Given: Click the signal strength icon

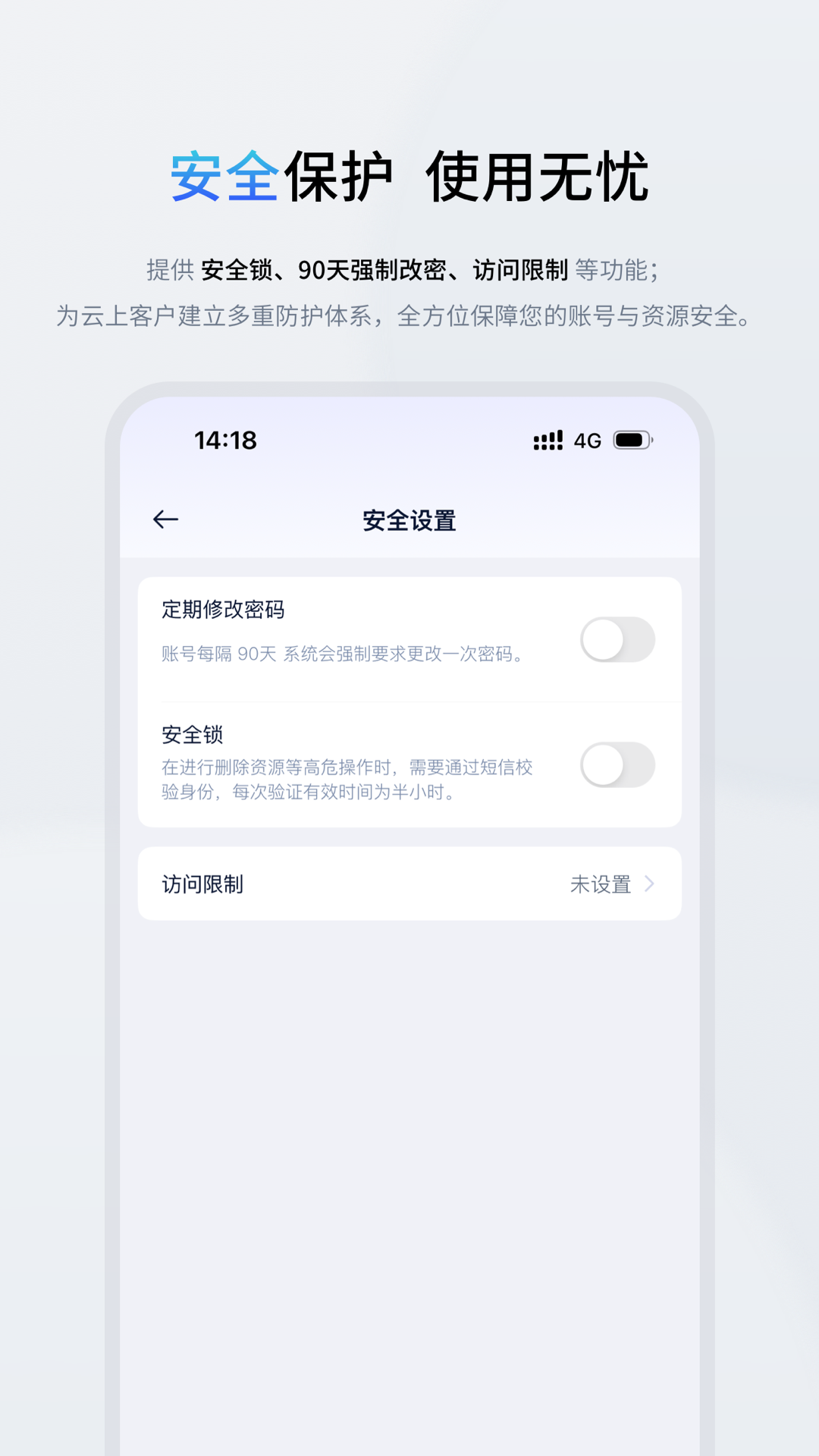Looking at the screenshot, I should coord(548,440).
